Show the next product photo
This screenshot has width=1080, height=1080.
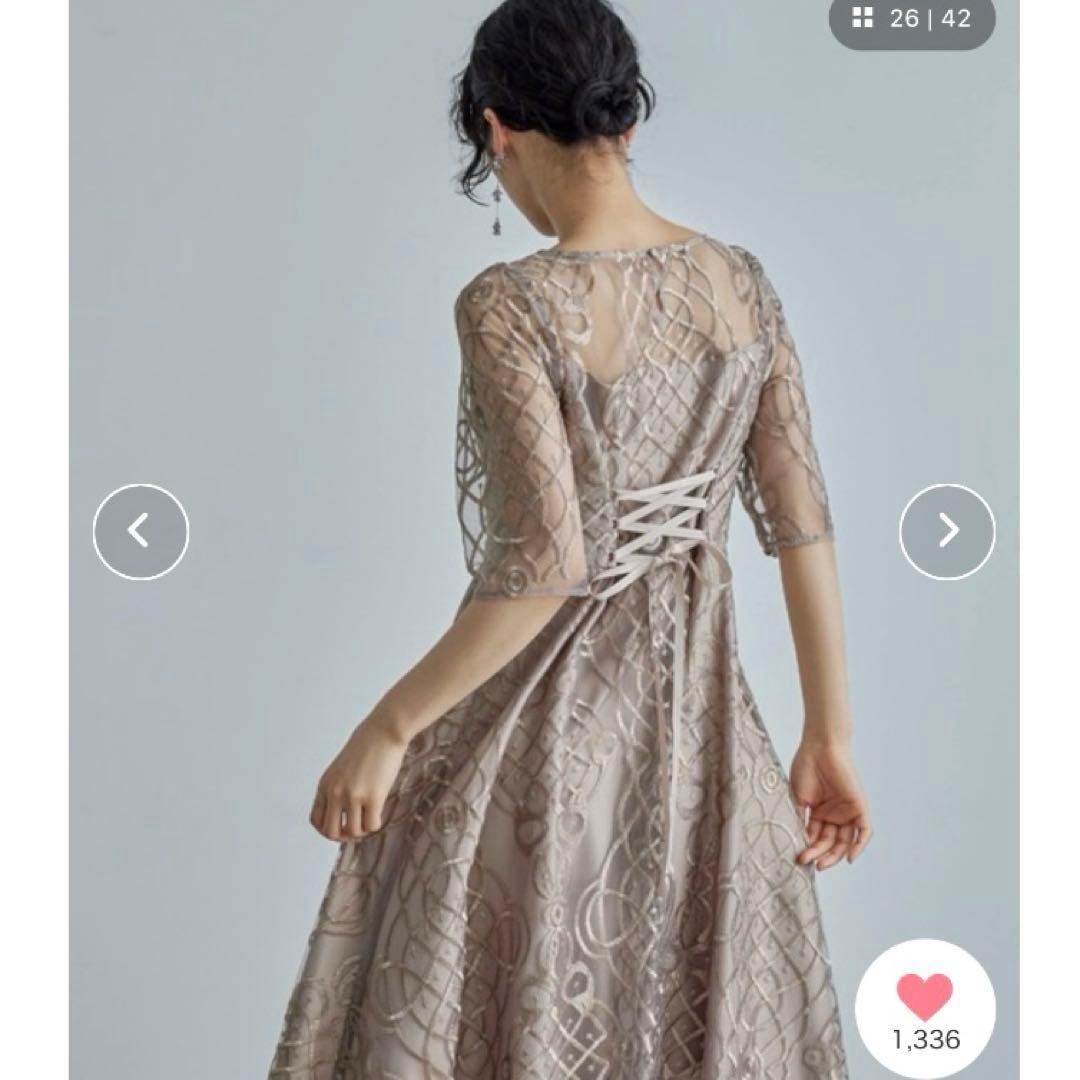pyautogui.click(x=947, y=531)
